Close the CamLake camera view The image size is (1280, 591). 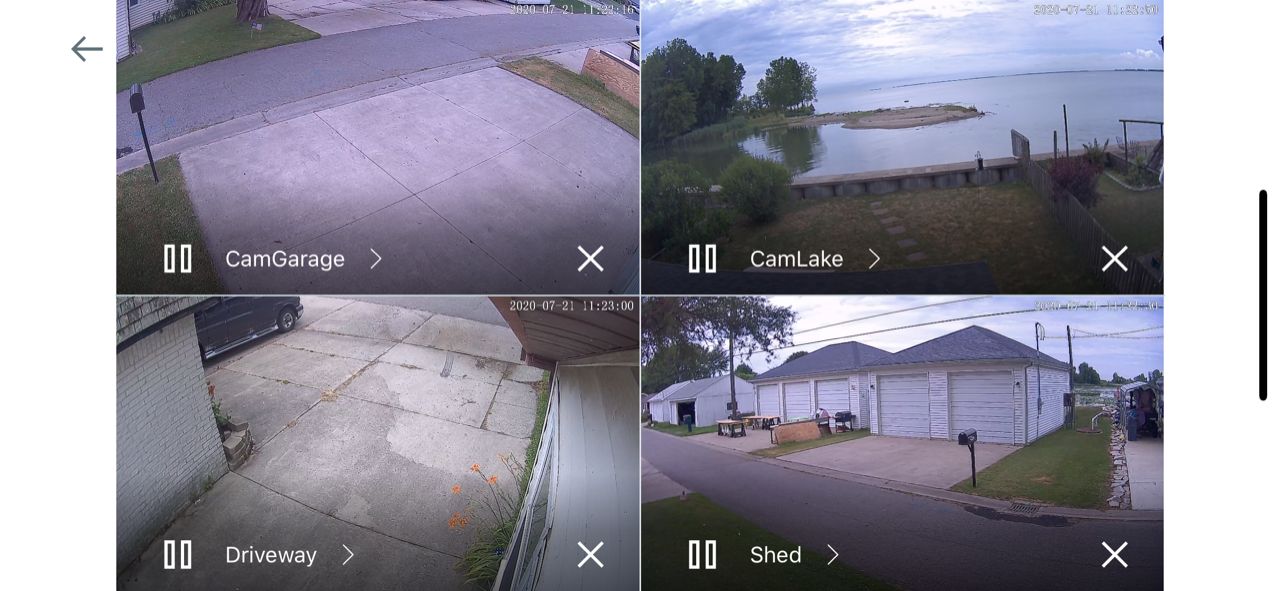click(1114, 259)
